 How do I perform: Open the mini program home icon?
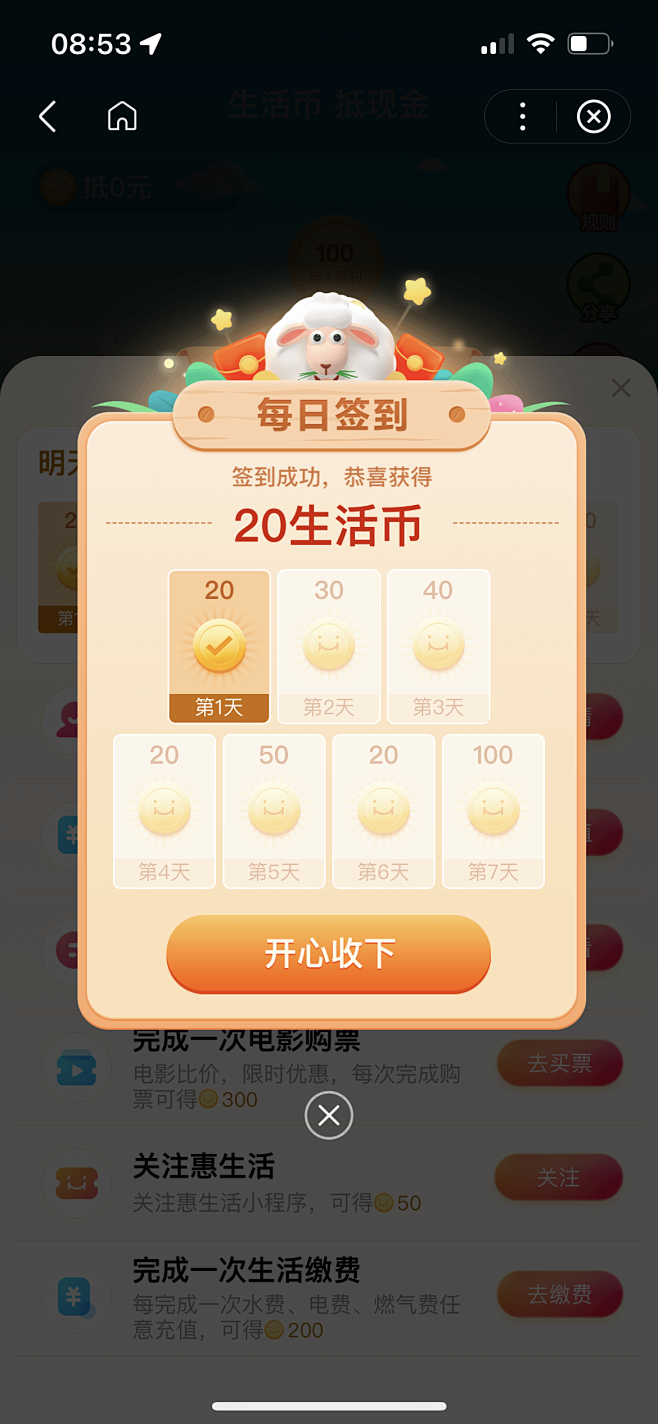tap(122, 117)
